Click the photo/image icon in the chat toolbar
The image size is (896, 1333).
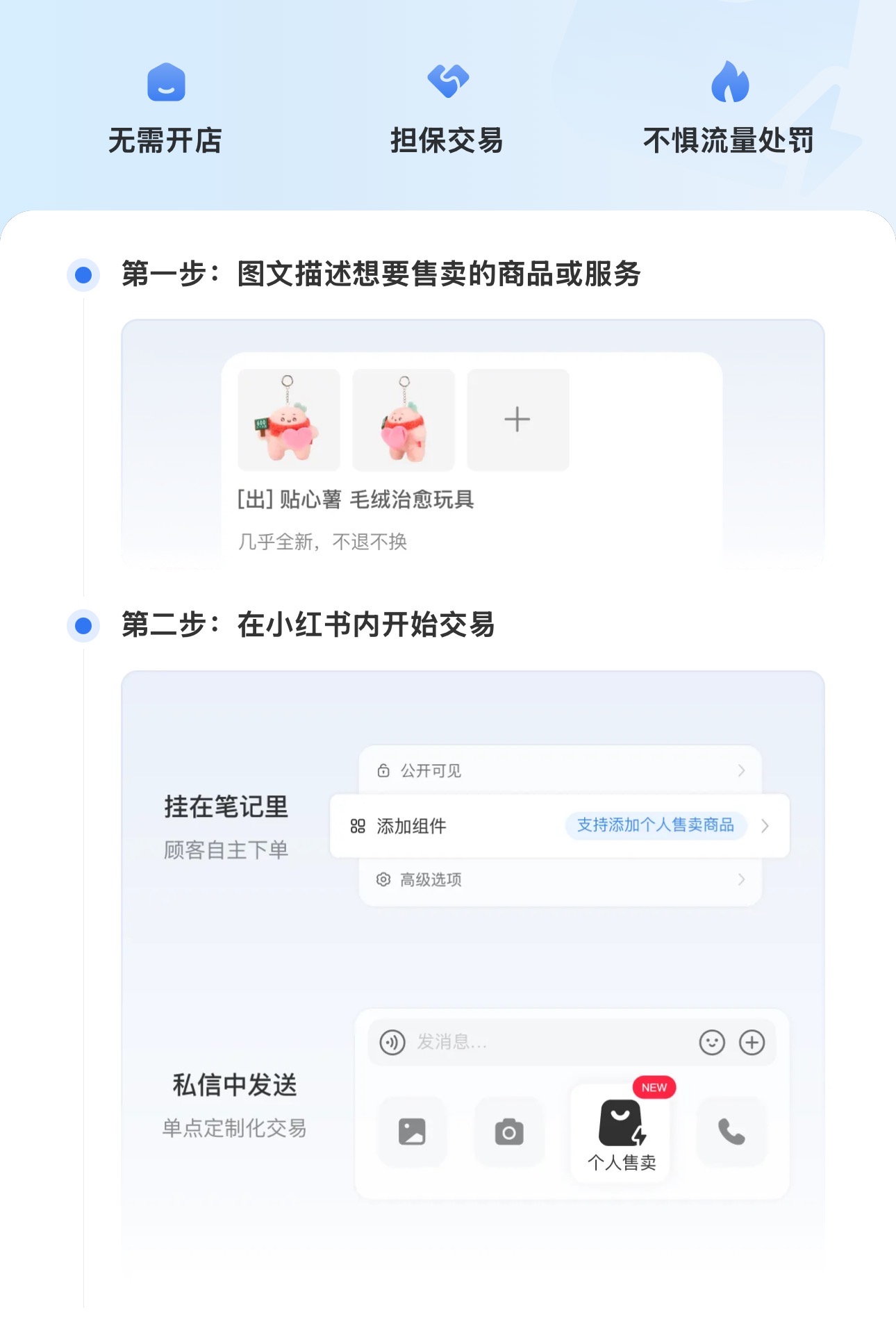[411, 1132]
